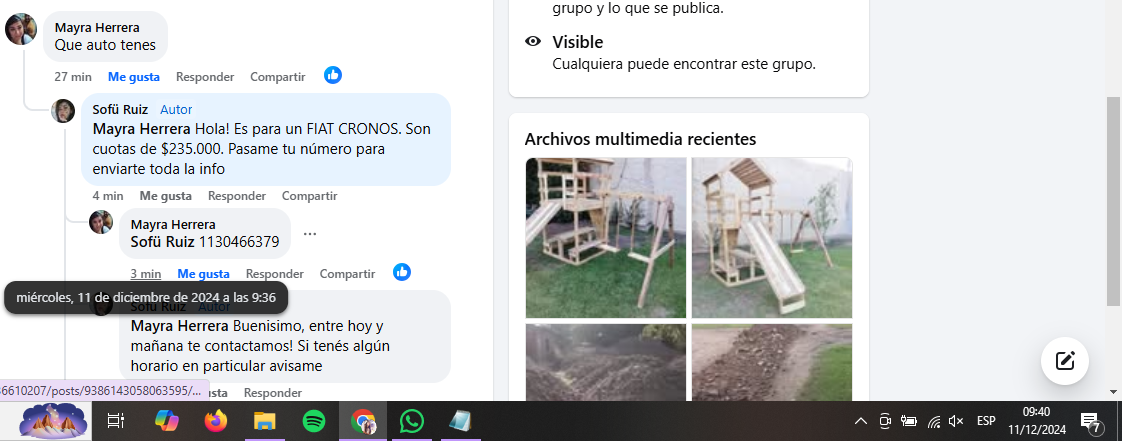Like Mayra Herrera's 'Que auto tenes' comment
Viewport: 1122px width, 441px height.
tap(134, 77)
